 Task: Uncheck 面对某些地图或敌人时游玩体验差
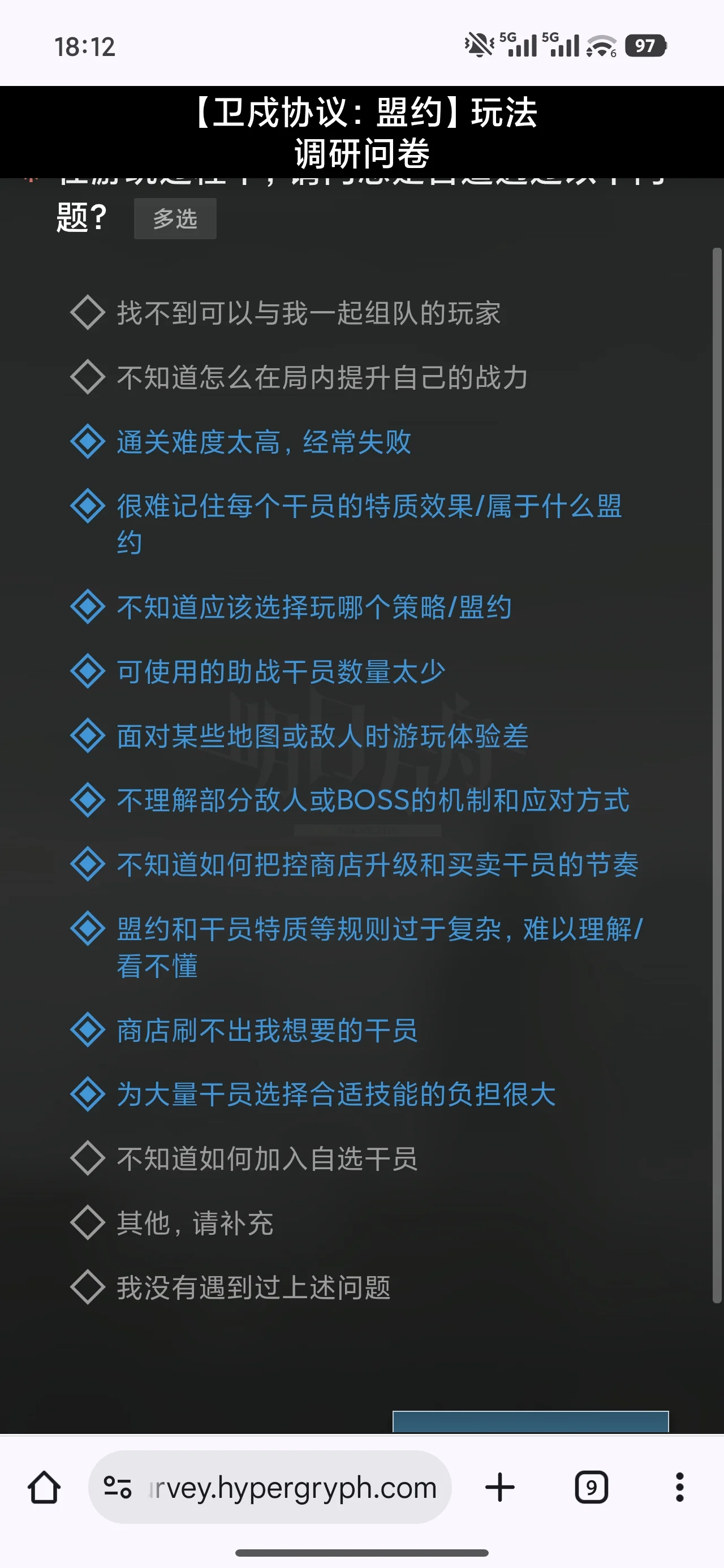[x=88, y=736]
